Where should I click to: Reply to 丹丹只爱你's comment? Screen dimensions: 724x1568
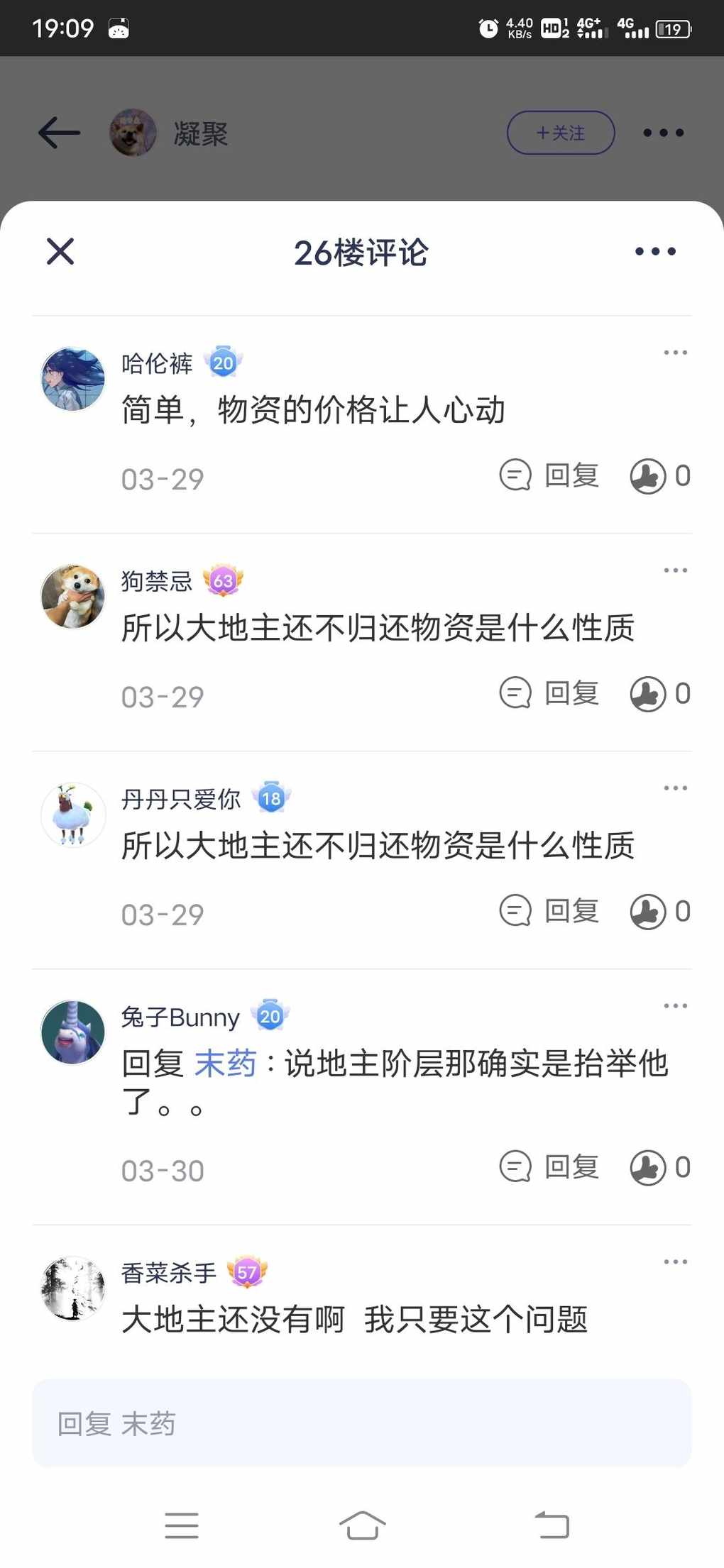coord(550,911)
